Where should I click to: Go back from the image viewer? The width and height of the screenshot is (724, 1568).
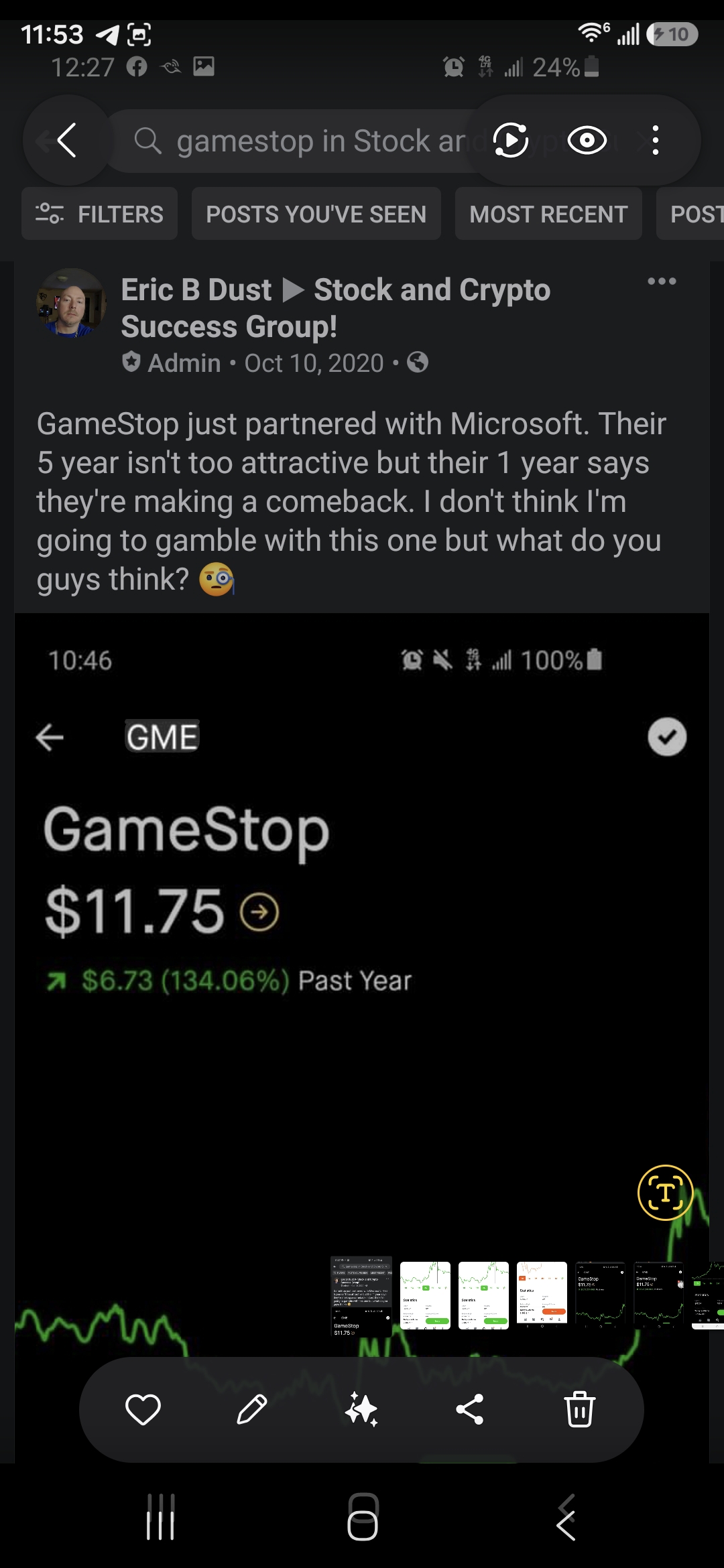click(x=66, y=141)
